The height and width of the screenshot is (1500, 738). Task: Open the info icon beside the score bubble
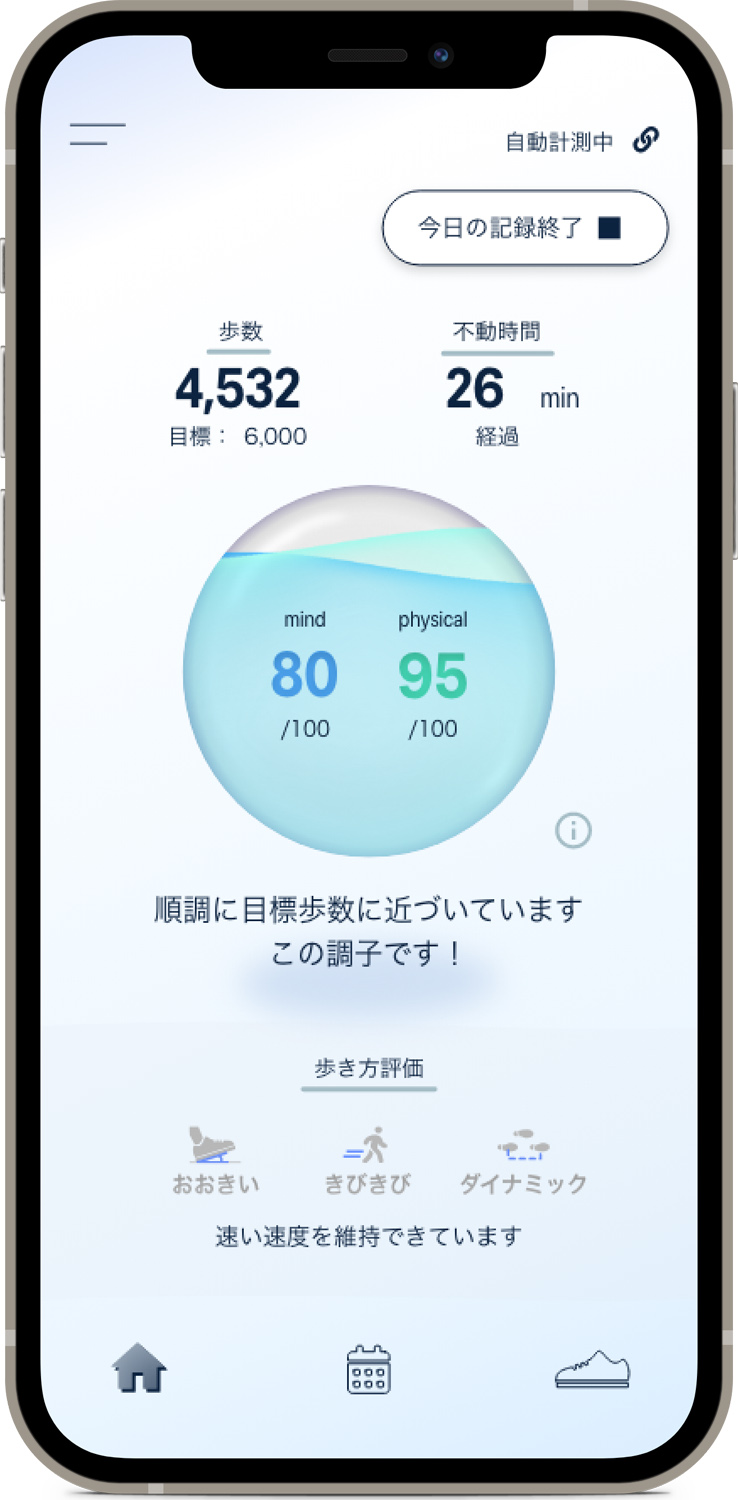click(573, 830)
